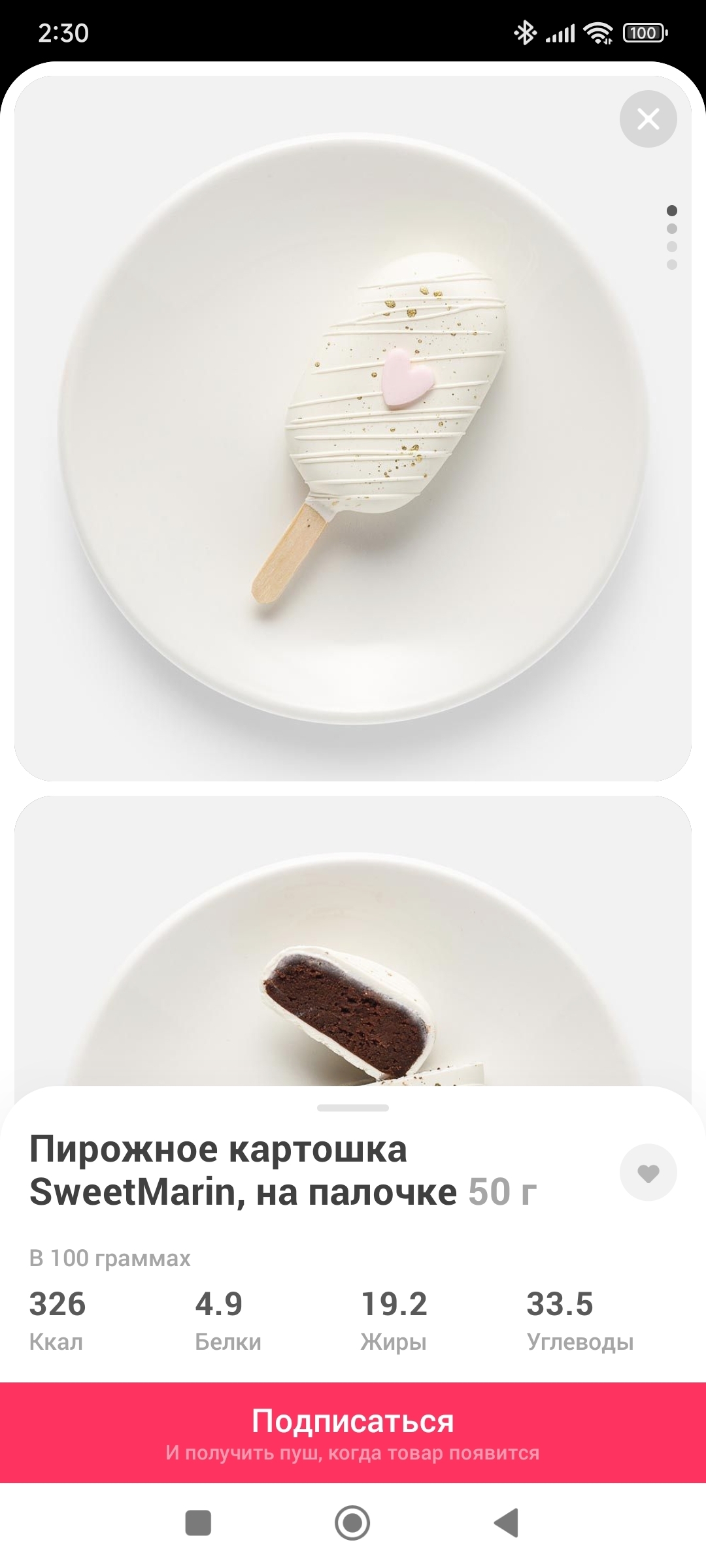Tap Подписаться to get a restock notification
The image size is (706, 1568).
pos(353,1432)
